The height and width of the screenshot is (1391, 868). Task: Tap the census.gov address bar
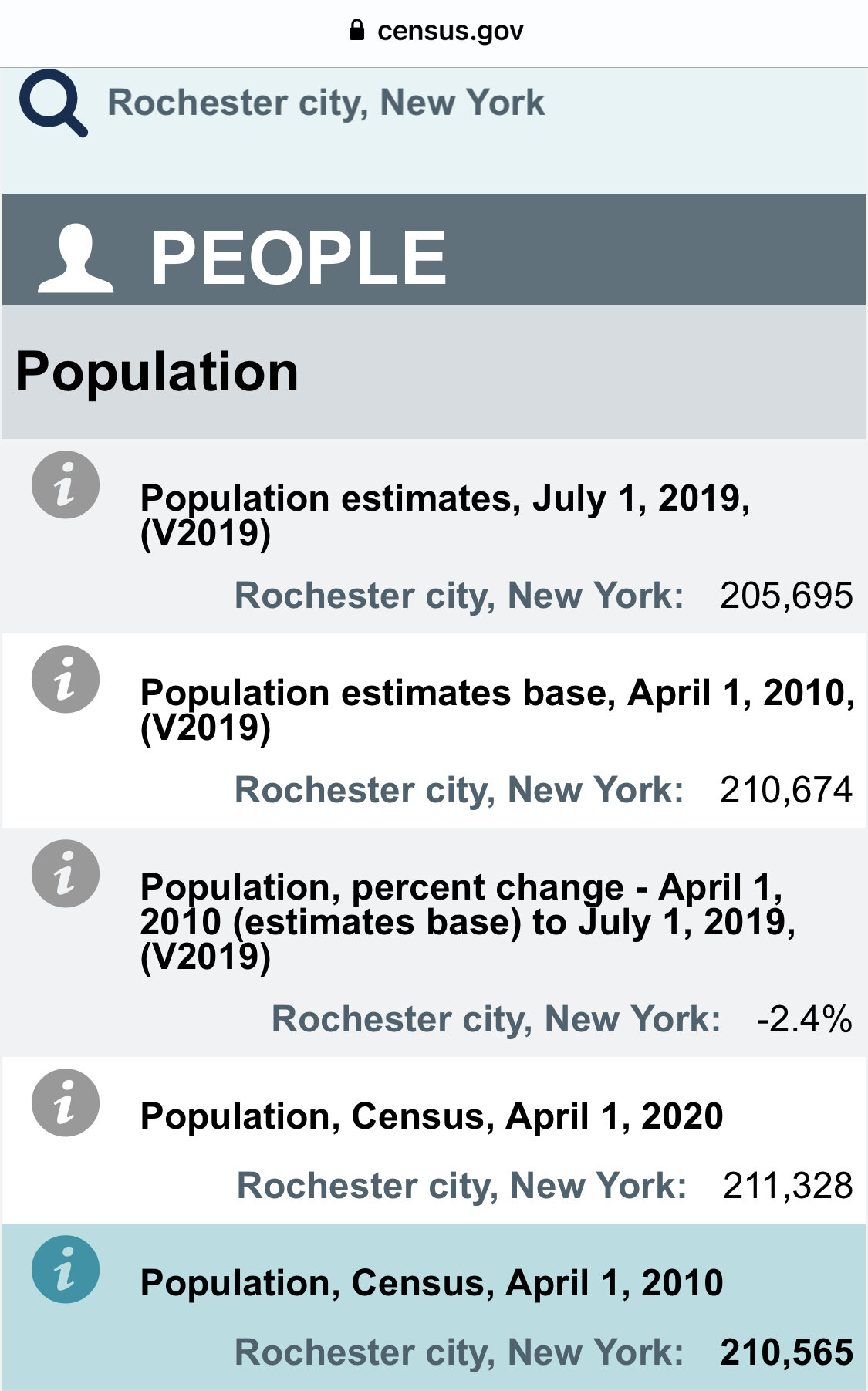pos(435,31)
